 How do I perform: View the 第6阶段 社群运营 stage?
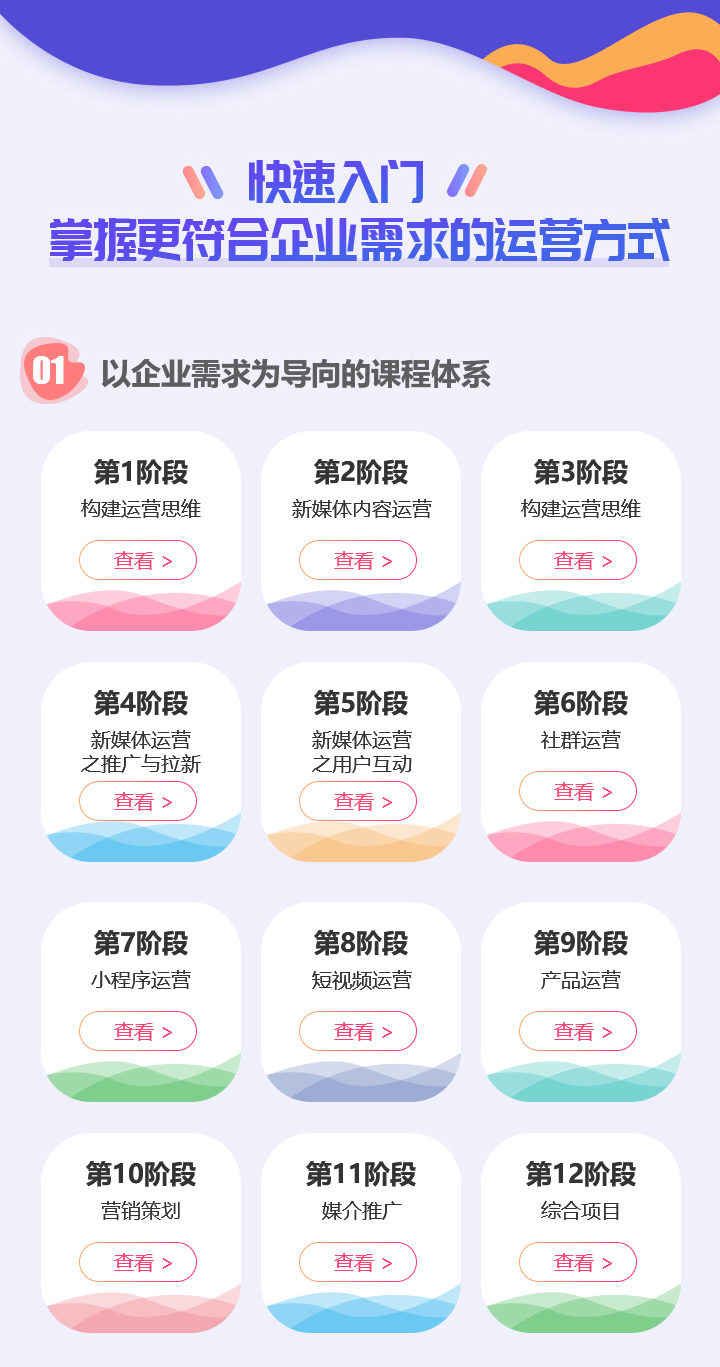click(578, 791)
